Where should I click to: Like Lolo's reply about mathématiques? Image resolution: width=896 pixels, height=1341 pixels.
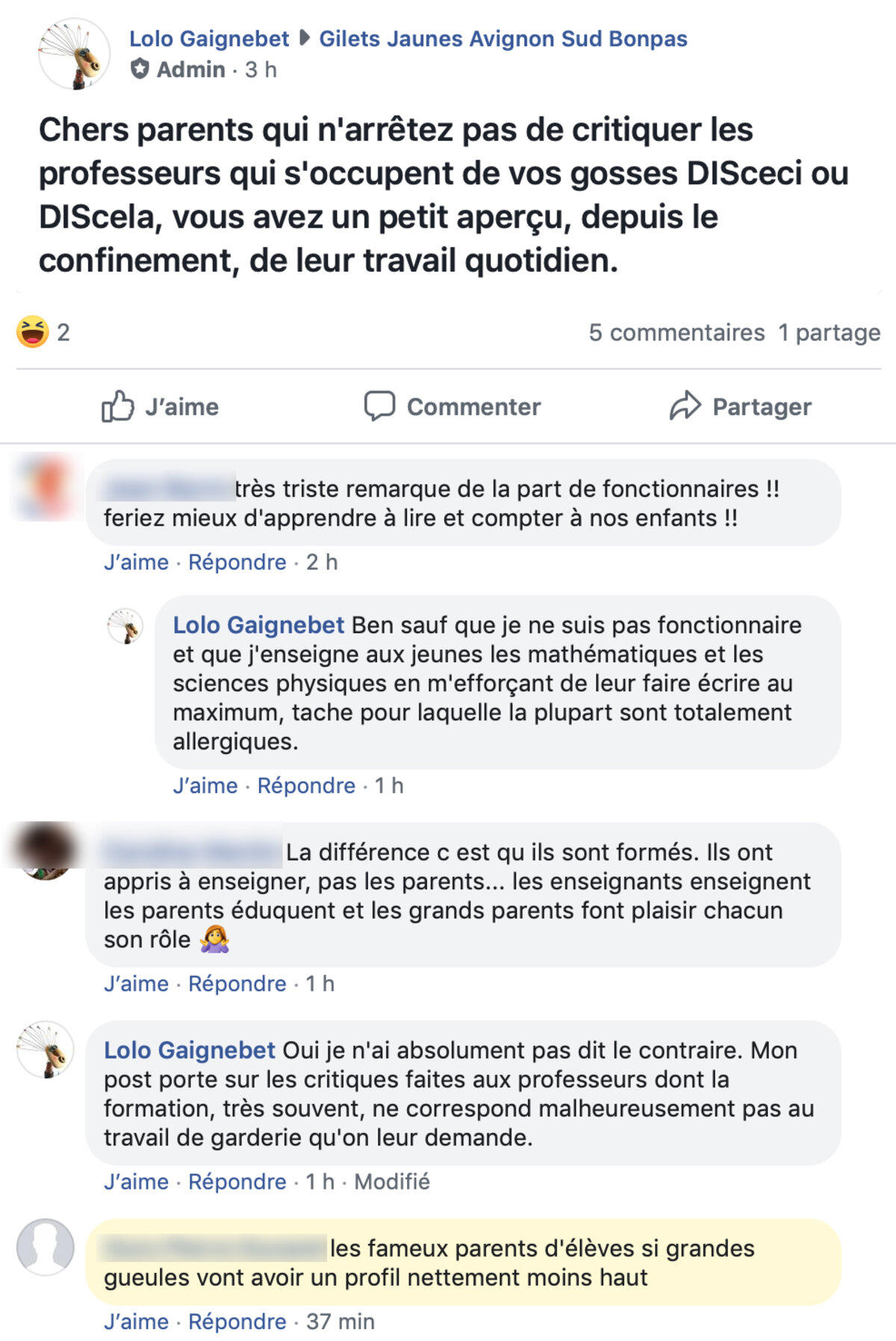pos(205,785)
